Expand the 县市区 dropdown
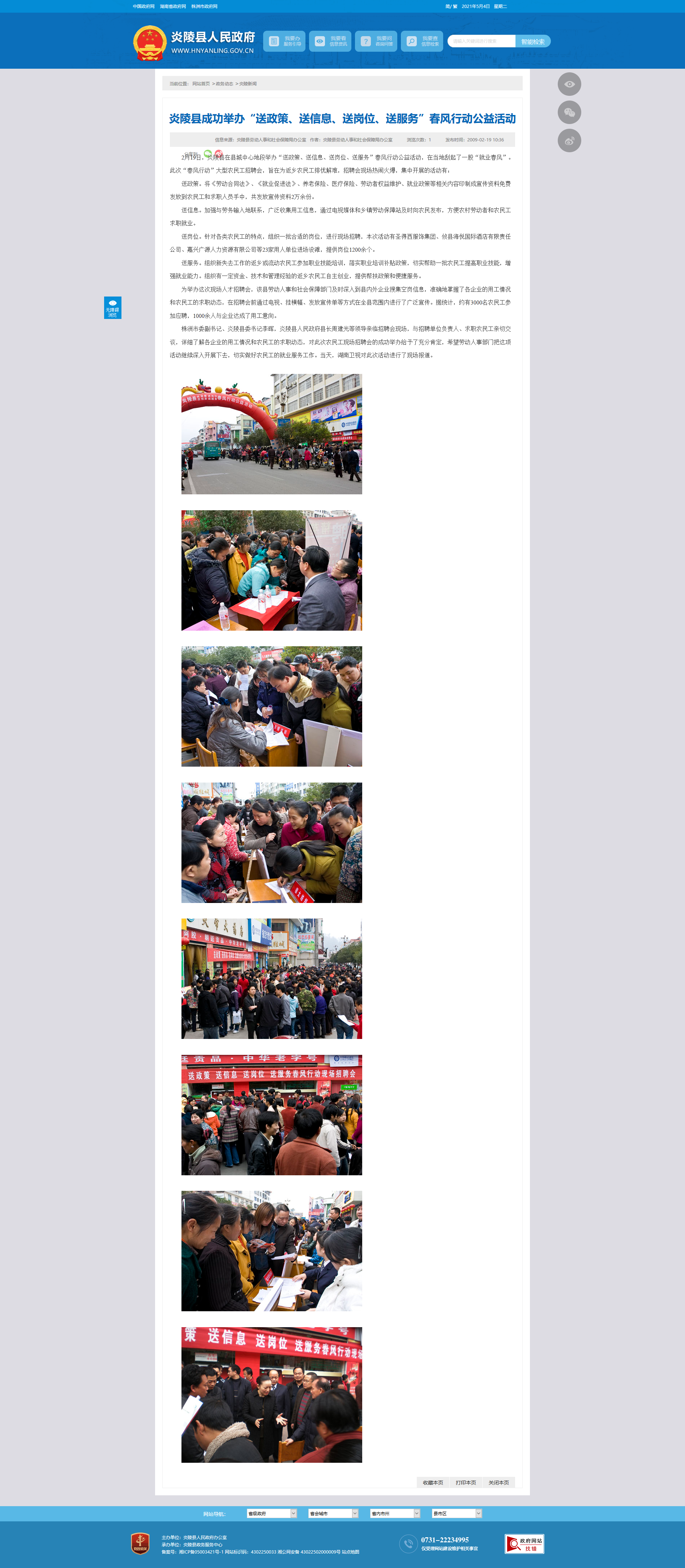Viewport: 685px width, 1568px height. 457,1514
